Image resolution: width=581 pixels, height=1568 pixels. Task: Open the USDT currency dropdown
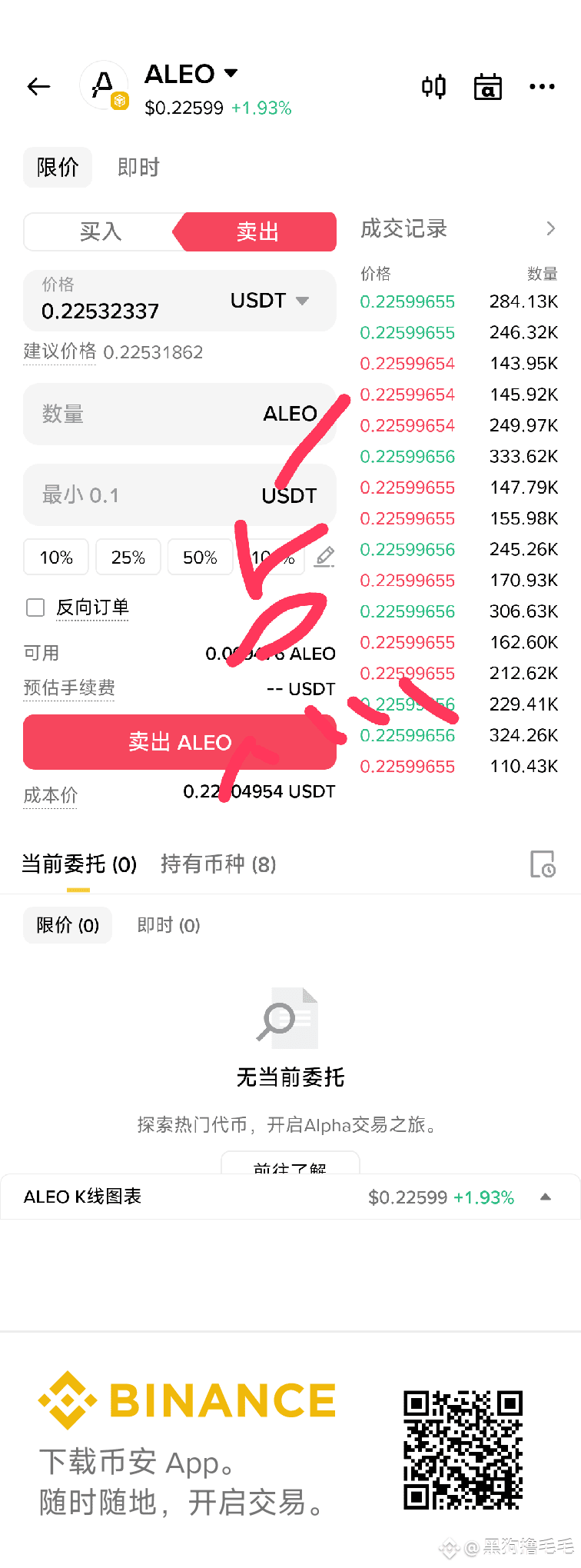[270, 301]
